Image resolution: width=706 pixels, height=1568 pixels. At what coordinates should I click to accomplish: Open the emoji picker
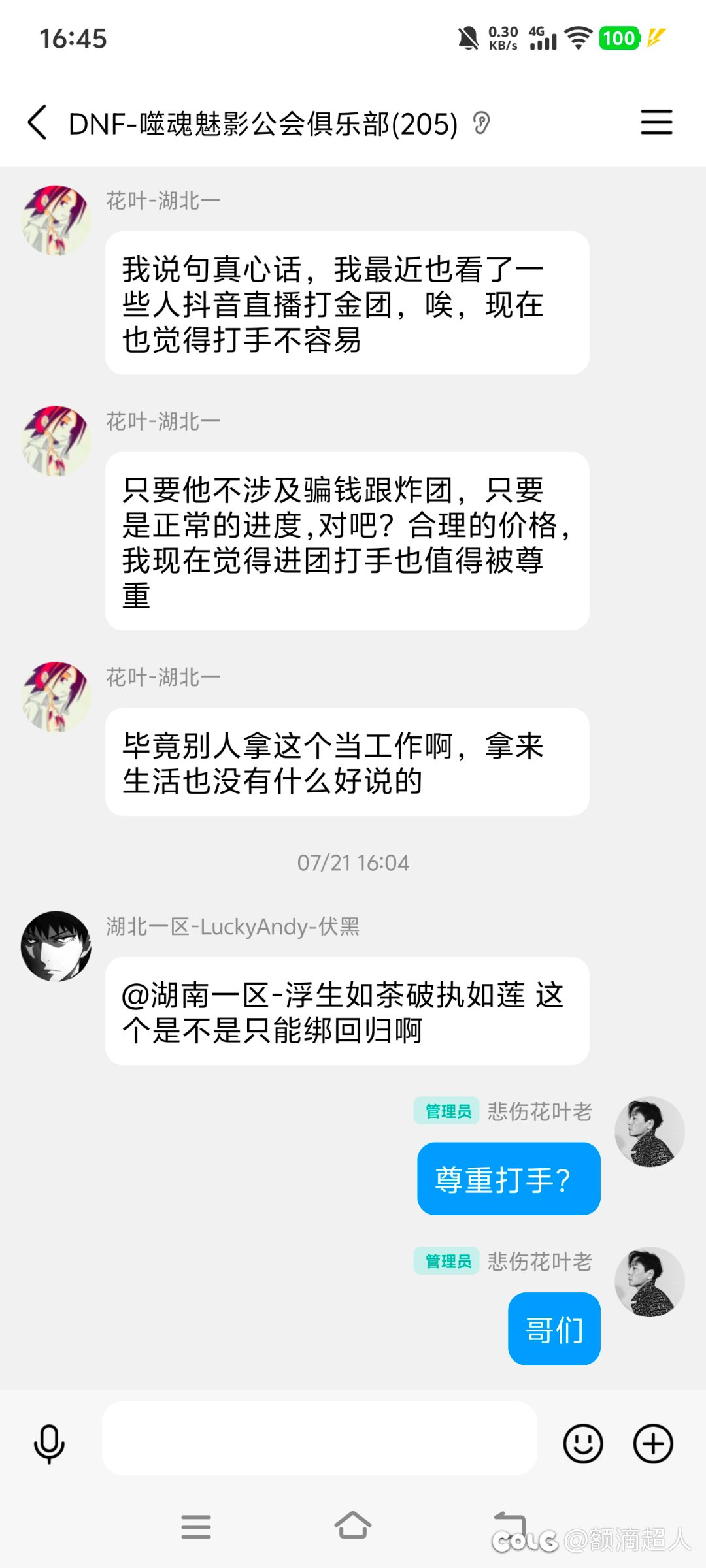[x=583, y=1443]
